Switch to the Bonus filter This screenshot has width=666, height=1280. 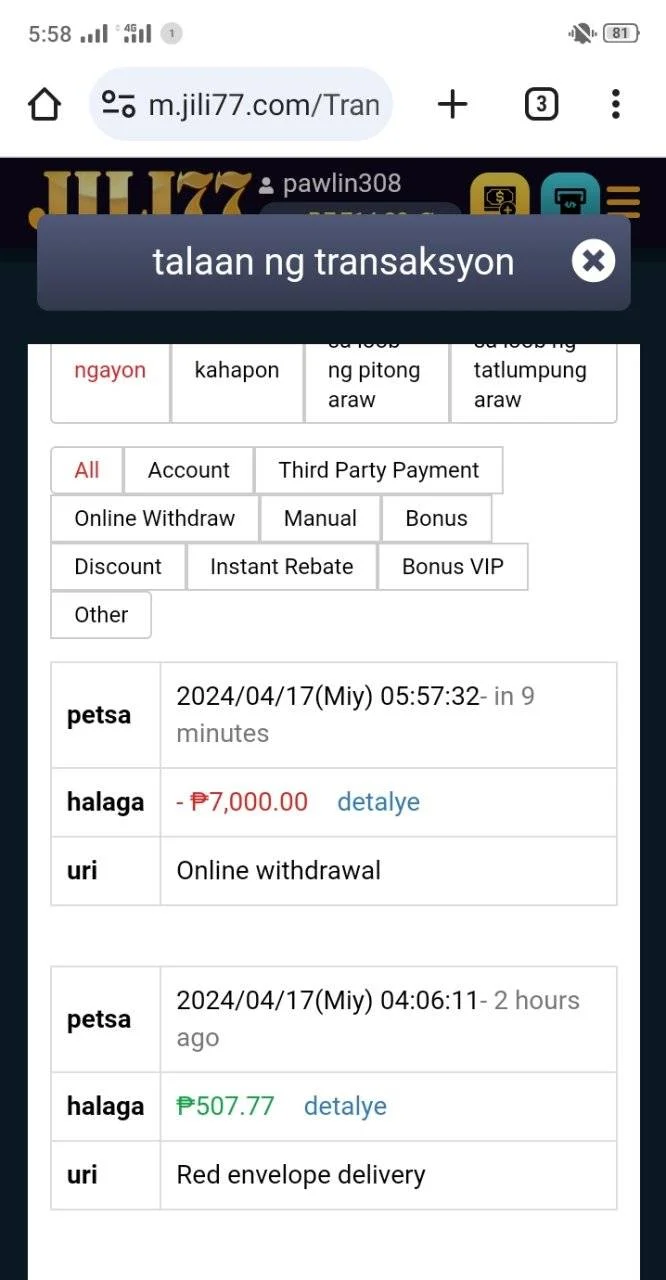coord(437,518)
